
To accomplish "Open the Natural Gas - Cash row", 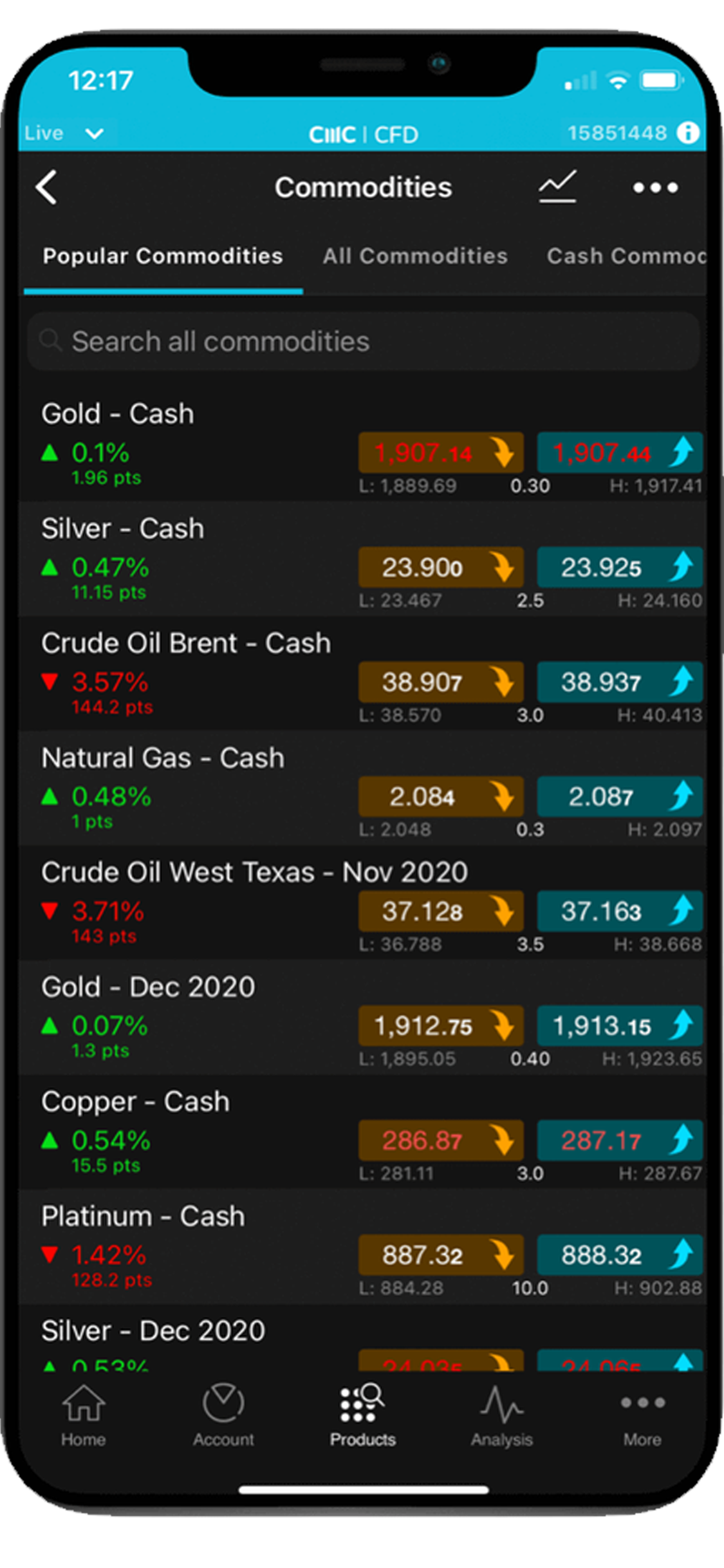I will tap(362, 789).
